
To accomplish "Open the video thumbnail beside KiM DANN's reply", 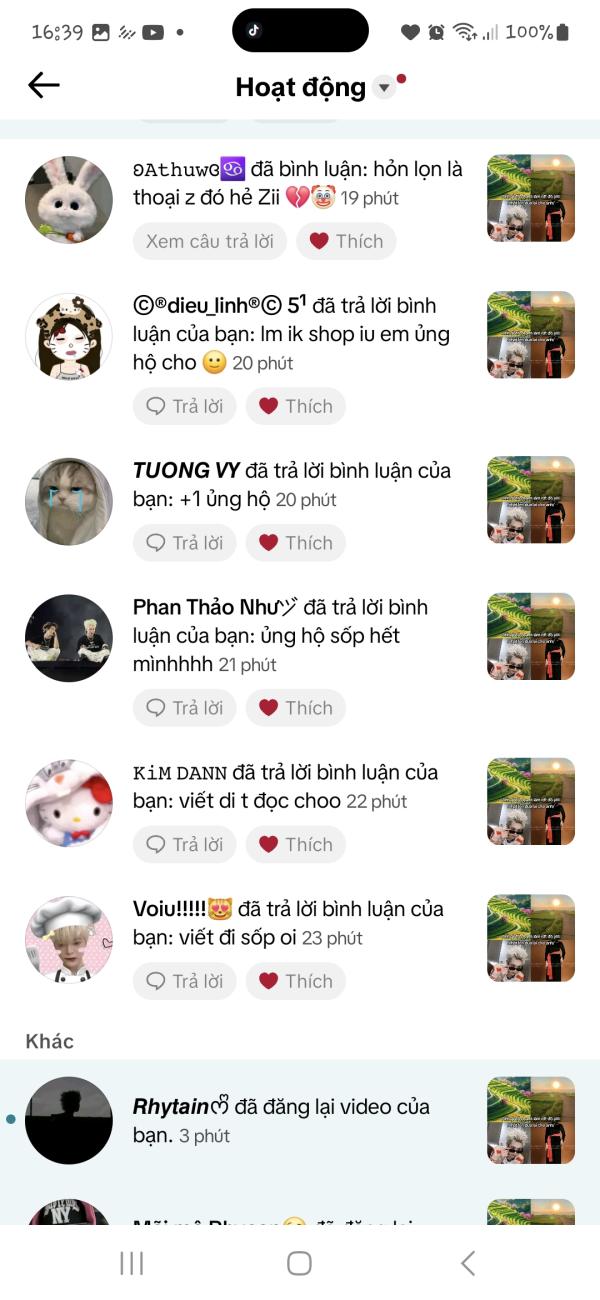I will click(530, 802).
